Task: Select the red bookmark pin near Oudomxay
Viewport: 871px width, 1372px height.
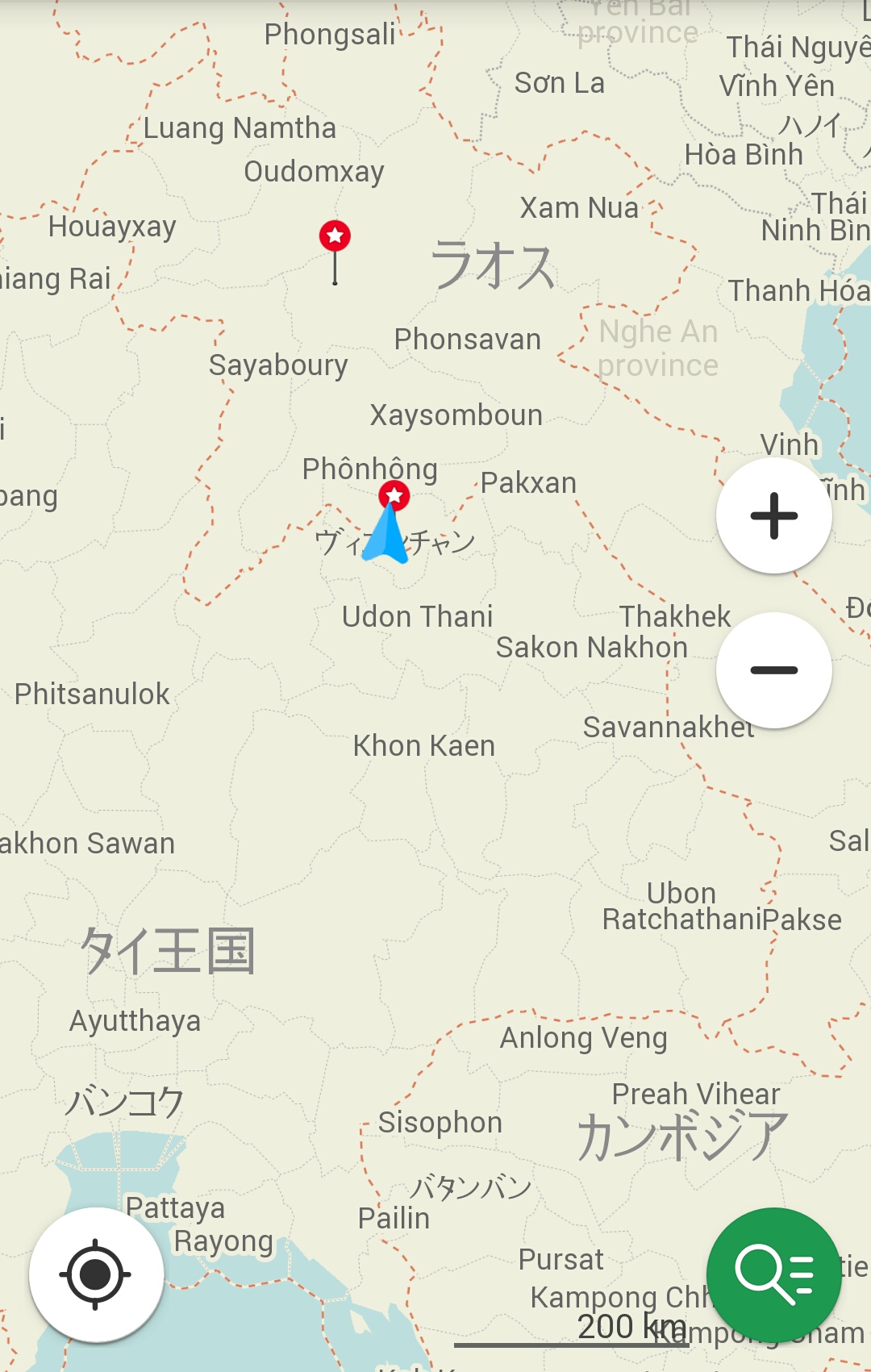Action: 335,236
